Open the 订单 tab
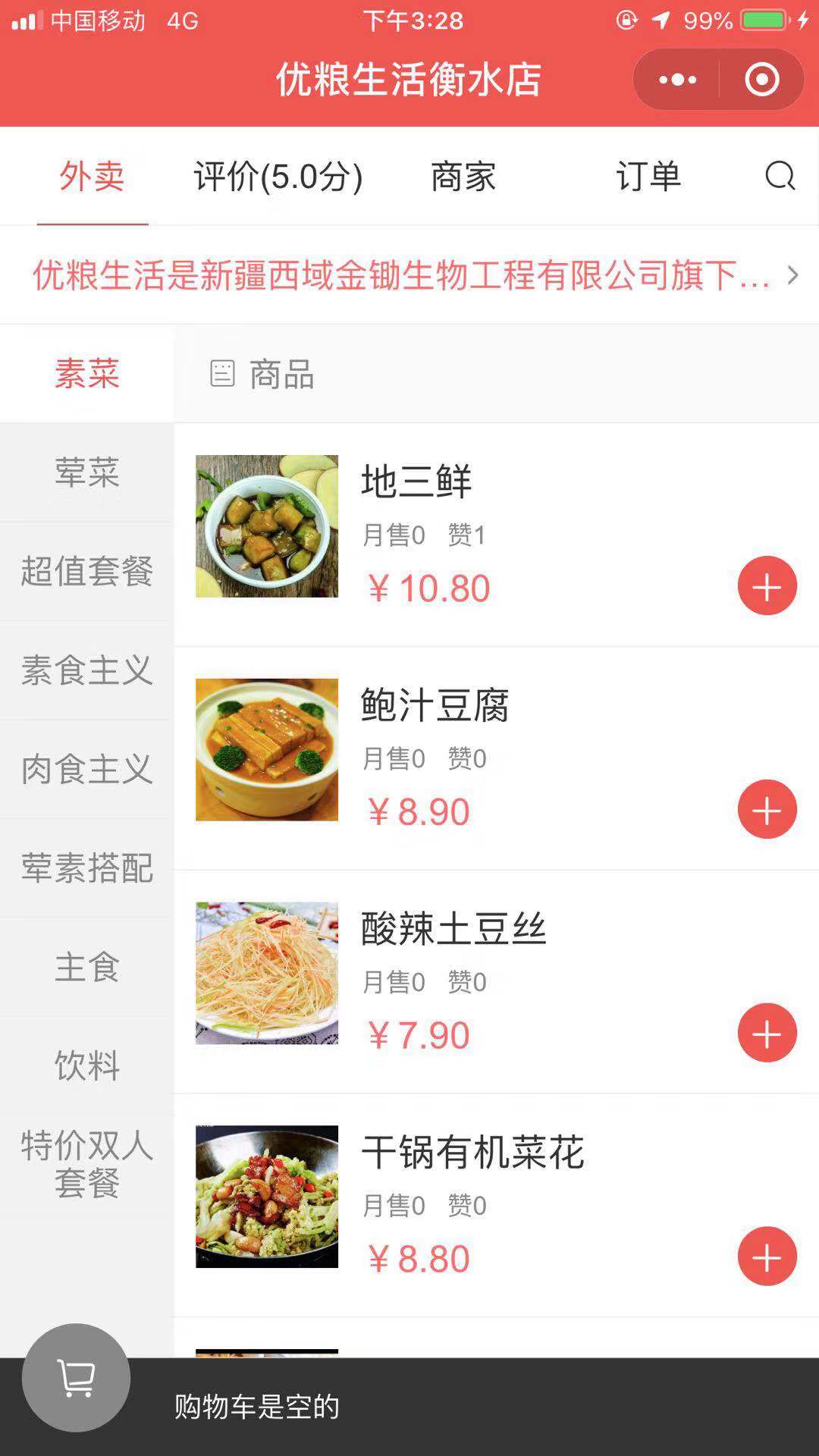819x1456 pixels. pos(648,177)
